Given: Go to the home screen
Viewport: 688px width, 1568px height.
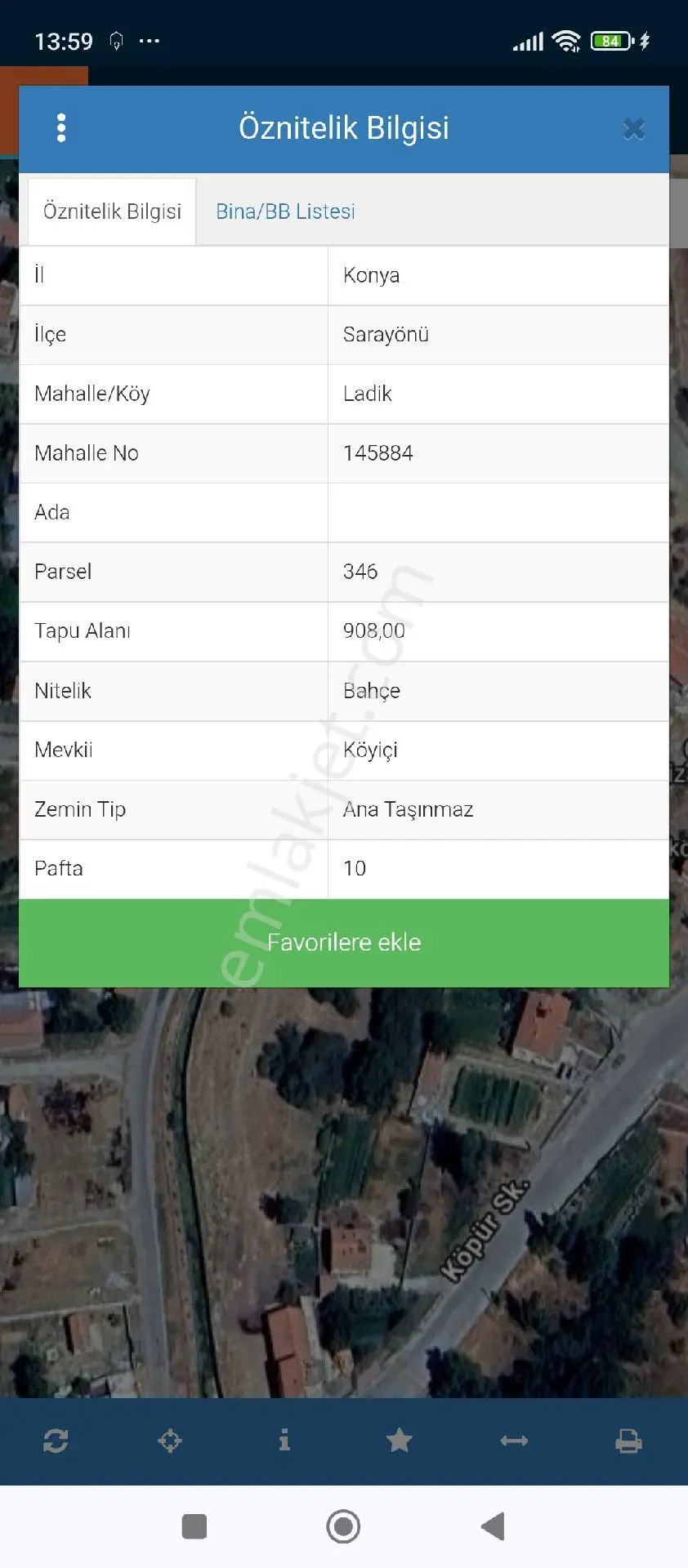Looking at the screenshot, I should click(x=343, y=1526).
